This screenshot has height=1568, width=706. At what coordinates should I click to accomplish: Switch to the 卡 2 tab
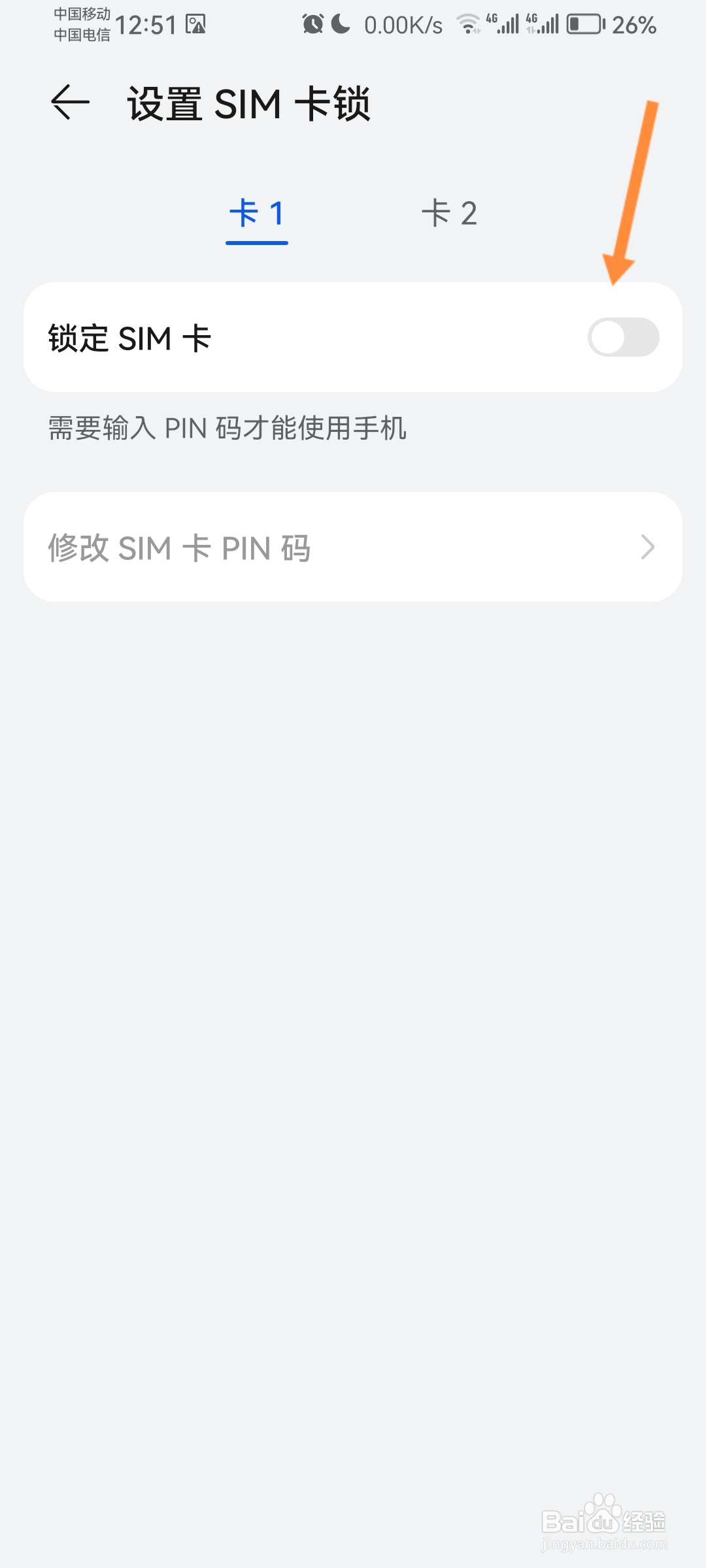[x=450, y=214]
